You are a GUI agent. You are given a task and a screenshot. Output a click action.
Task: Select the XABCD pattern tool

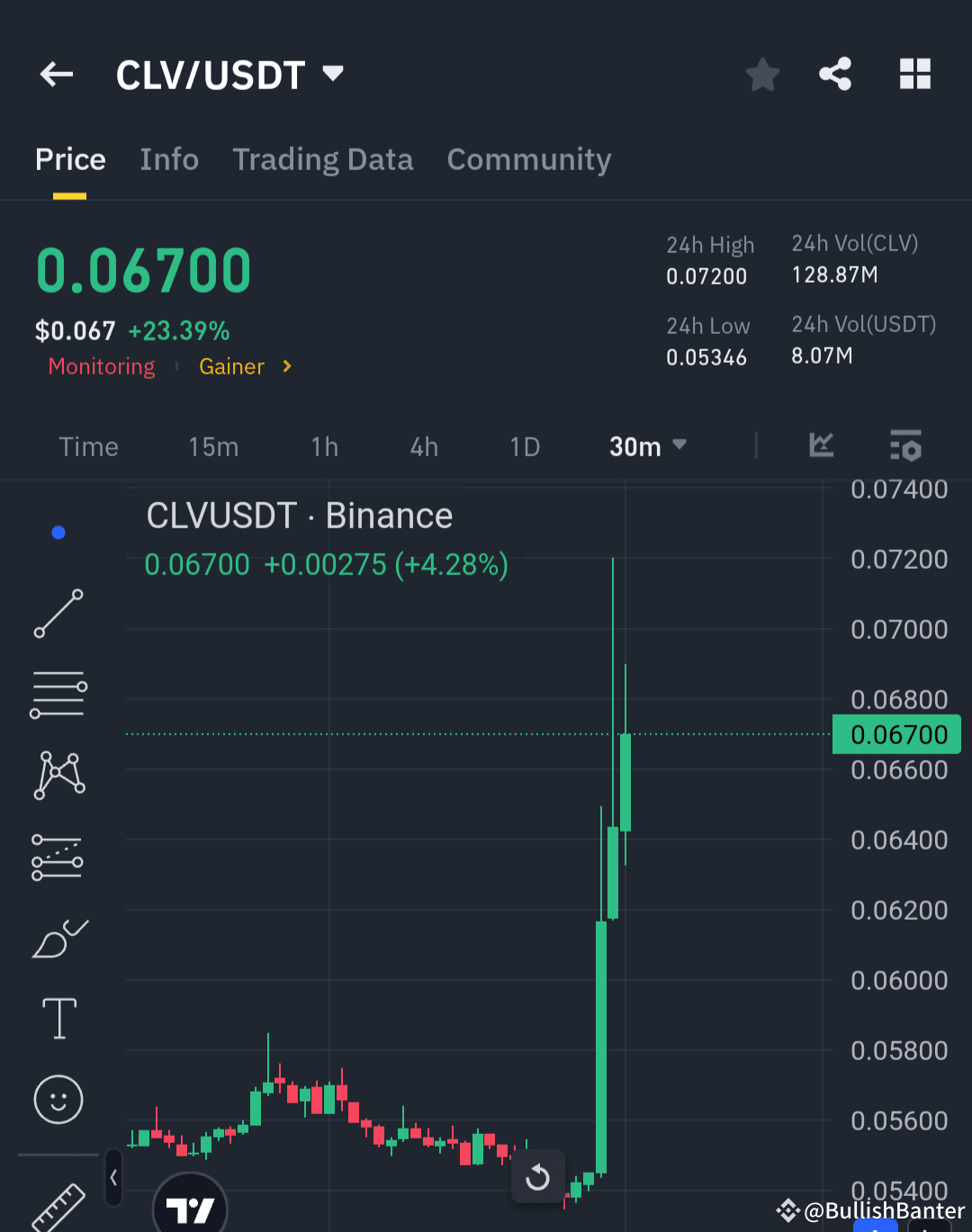pos(58,774)
